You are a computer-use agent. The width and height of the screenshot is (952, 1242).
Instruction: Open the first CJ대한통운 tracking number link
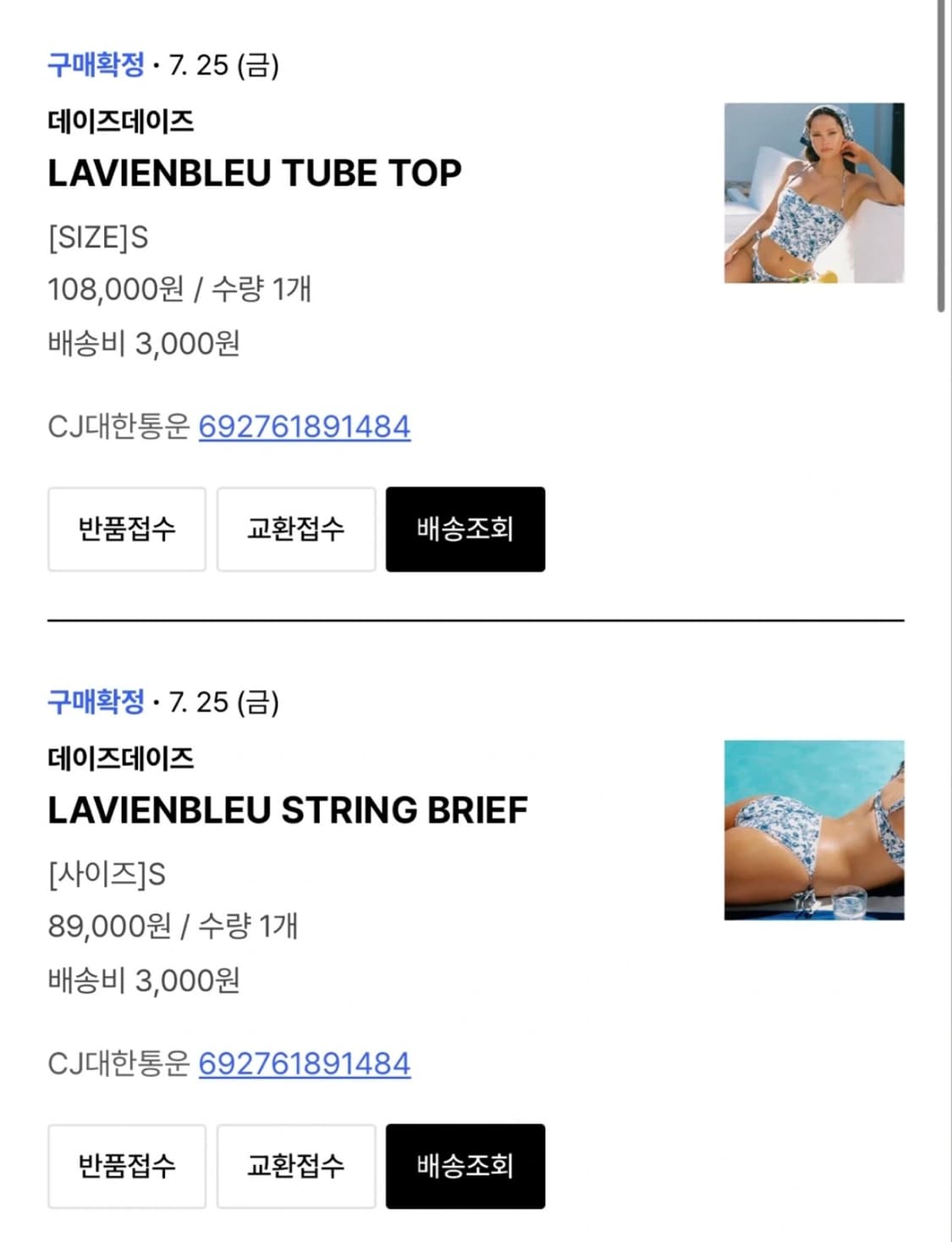pyautogui.click(x=305, y=428)
